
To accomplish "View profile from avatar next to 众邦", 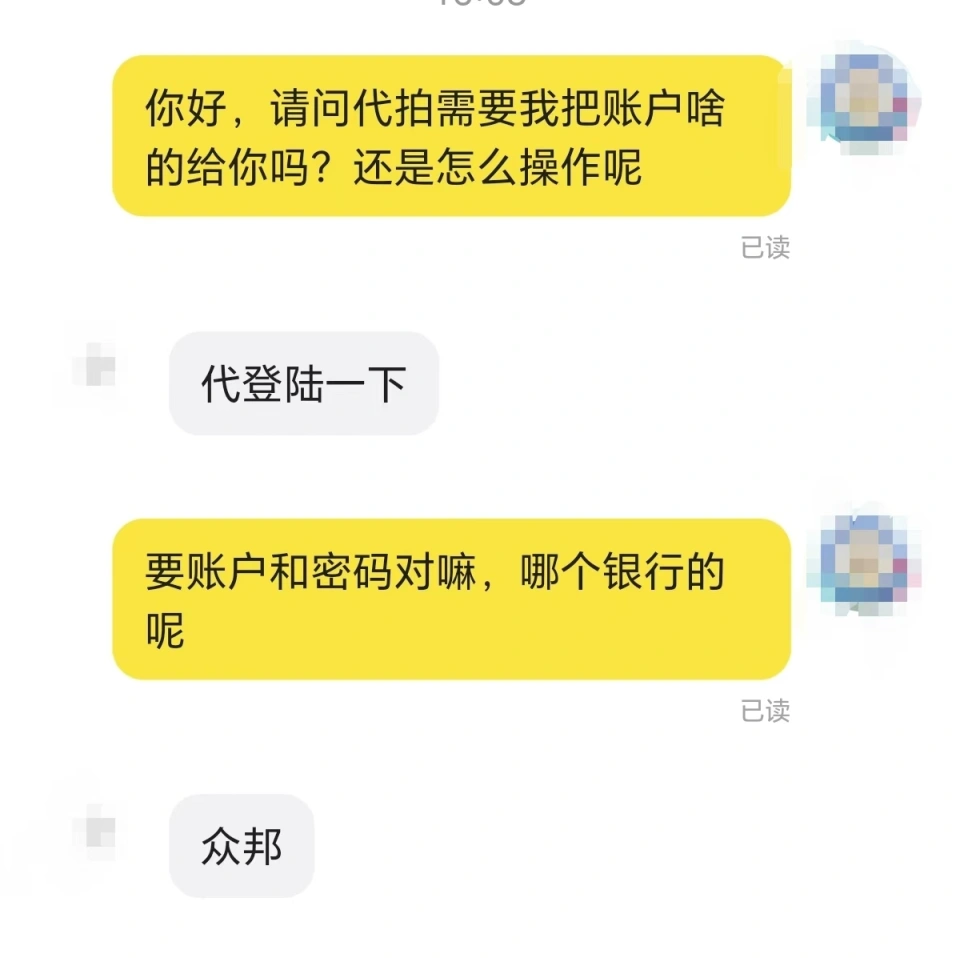I will 99,829.
